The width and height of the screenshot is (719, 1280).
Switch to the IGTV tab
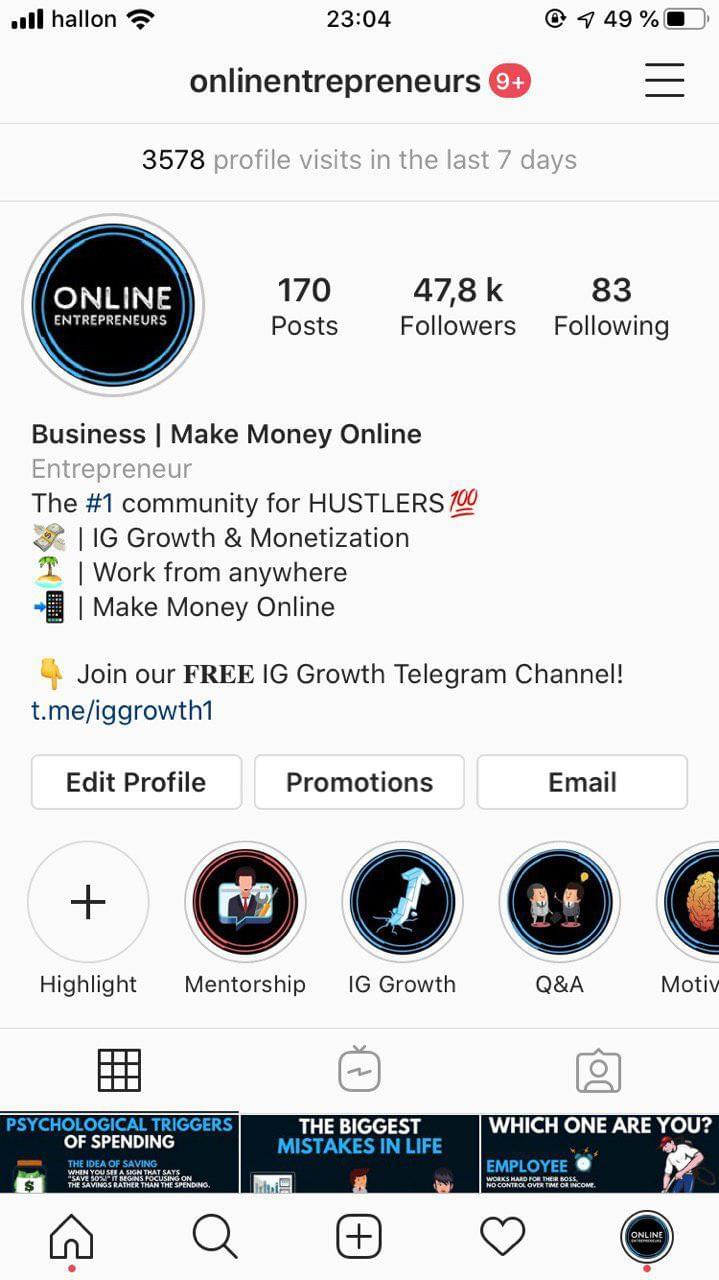pyautogui.click(x=359, y=1071)
